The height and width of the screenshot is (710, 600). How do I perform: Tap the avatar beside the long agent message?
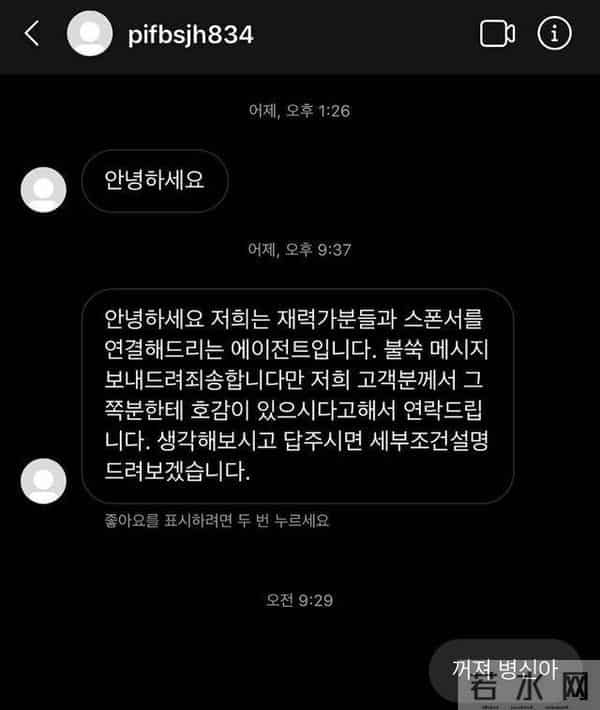pos(43,480)
